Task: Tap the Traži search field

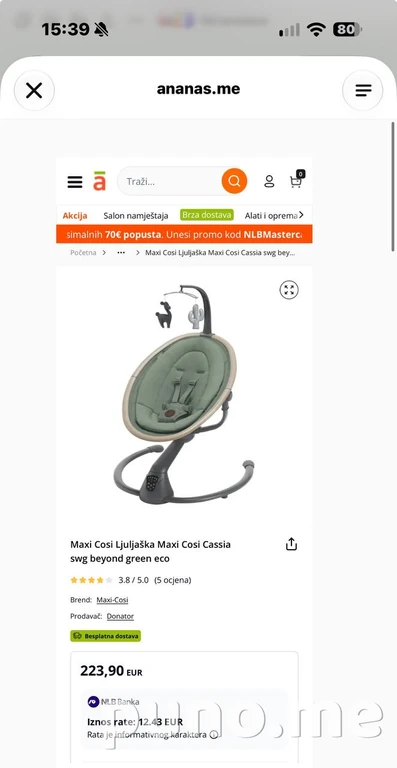Action: pos(169,181)
